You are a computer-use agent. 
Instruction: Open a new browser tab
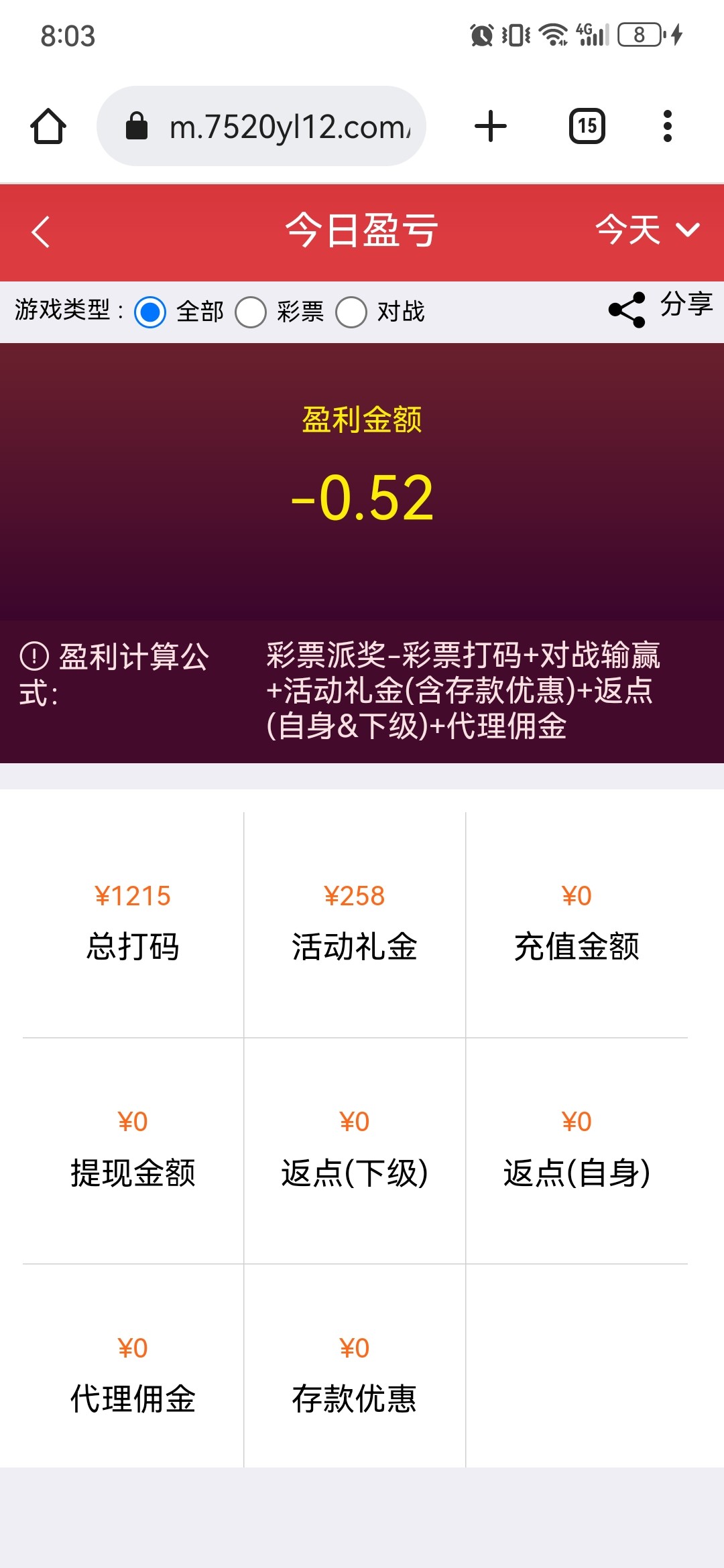[491, 126]
